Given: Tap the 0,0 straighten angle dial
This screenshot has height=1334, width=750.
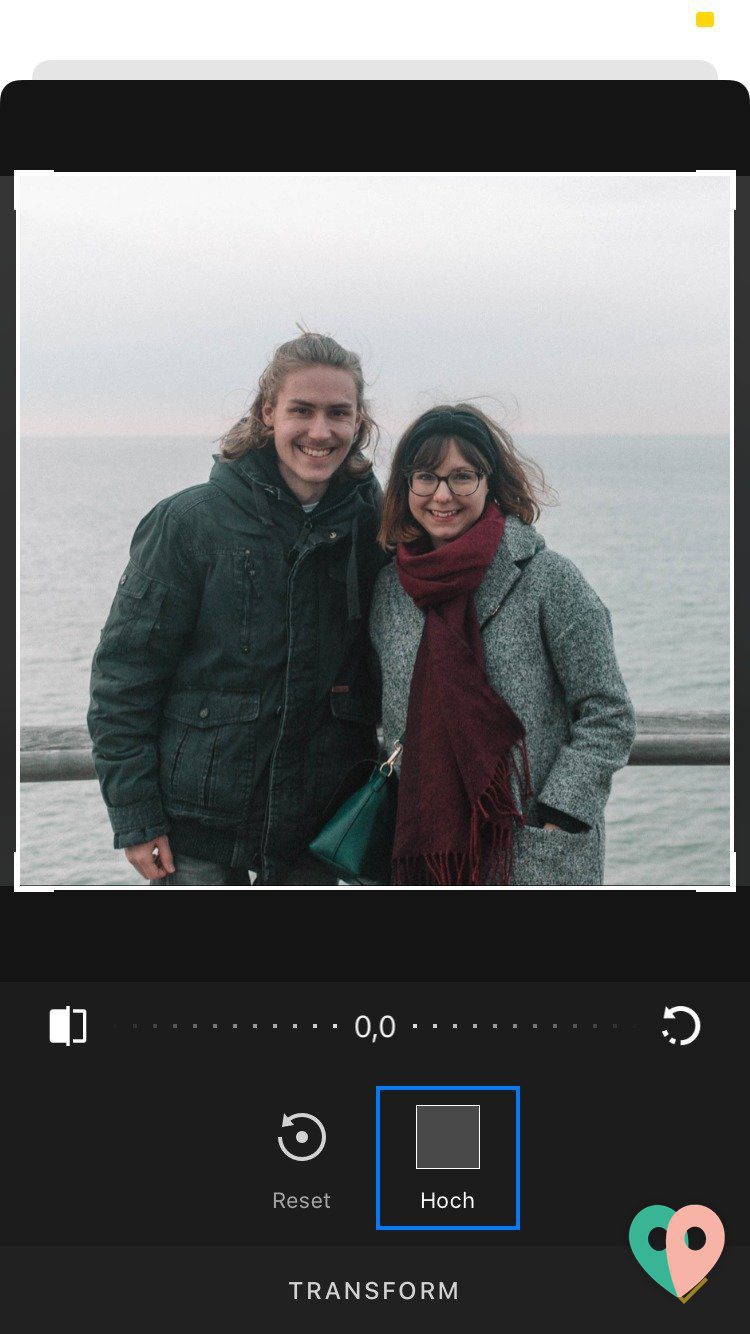Looking at the screenshot, I should click(x=375, y=1026).
